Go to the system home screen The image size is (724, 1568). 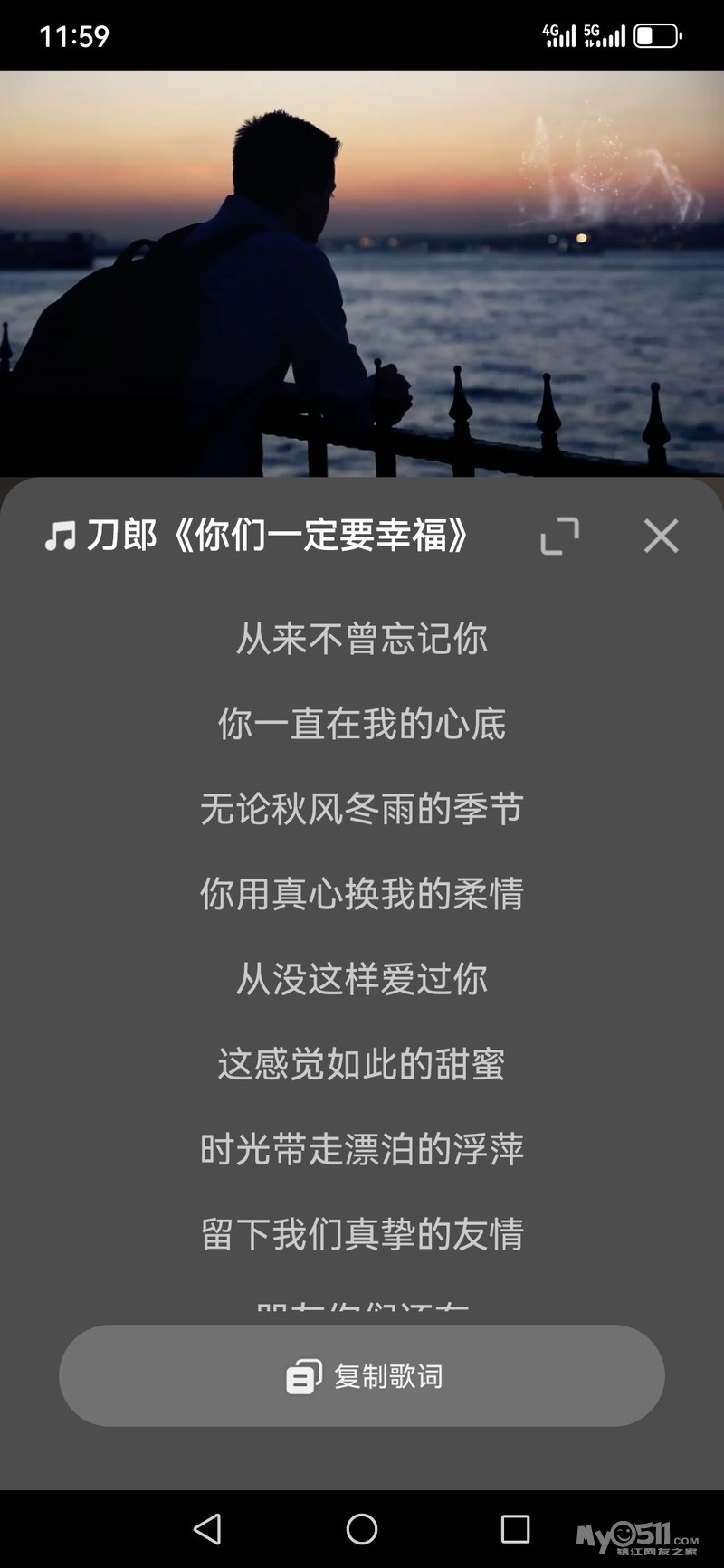pyautogui.click(x=362, y=1528)
